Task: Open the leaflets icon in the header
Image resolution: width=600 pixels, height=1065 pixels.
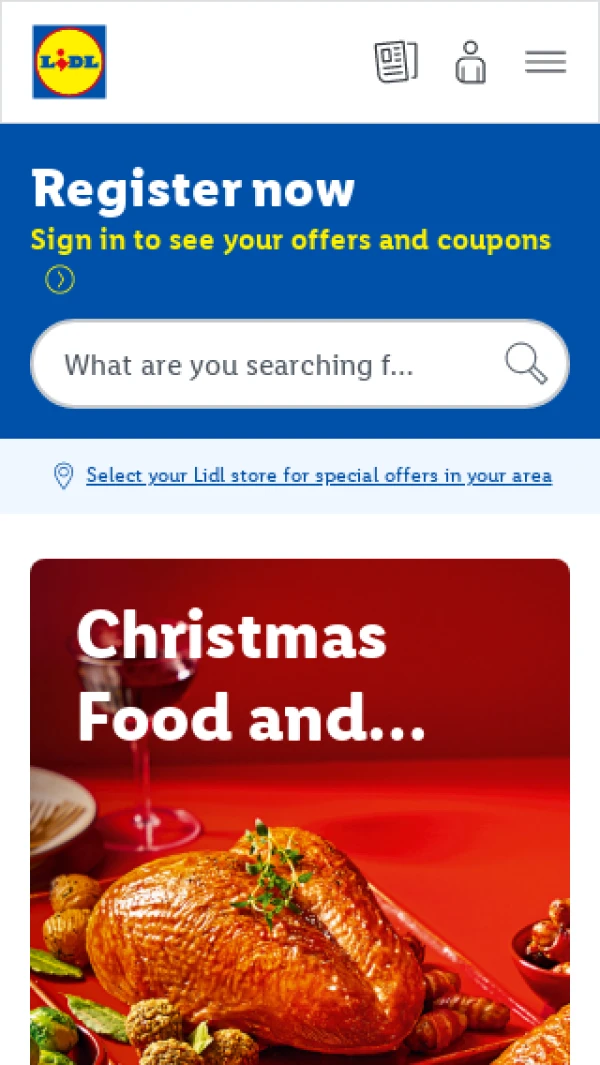Action: 396,62
